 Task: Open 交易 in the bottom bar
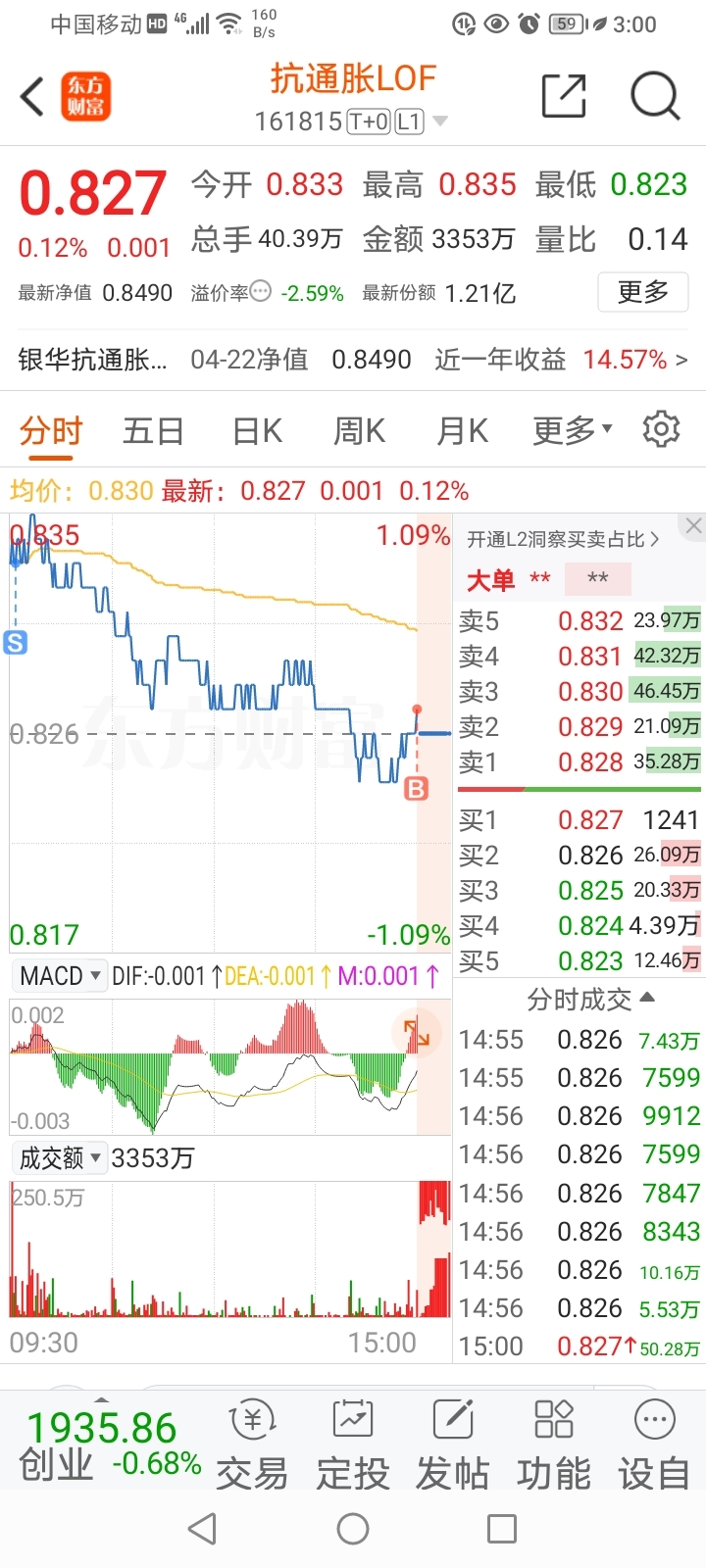[x=252, y=1445]
